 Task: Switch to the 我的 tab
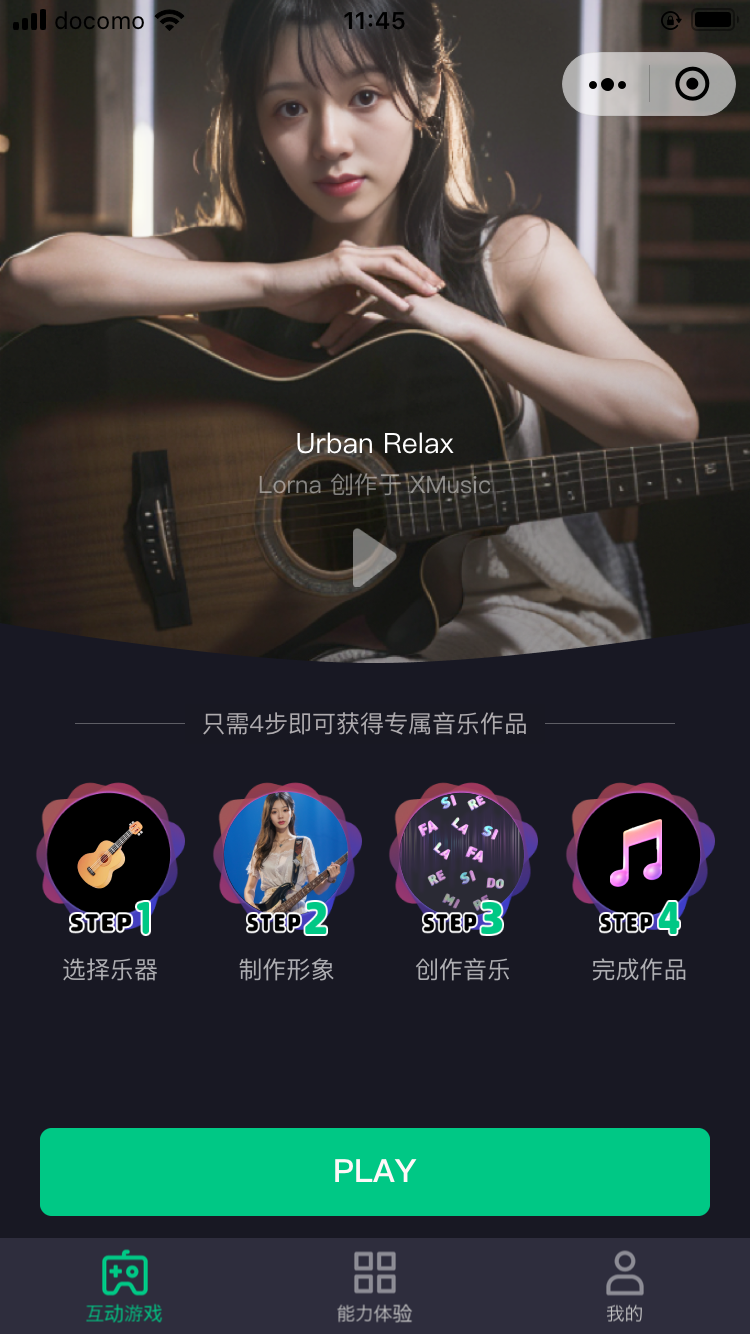tap(624, 1287)
